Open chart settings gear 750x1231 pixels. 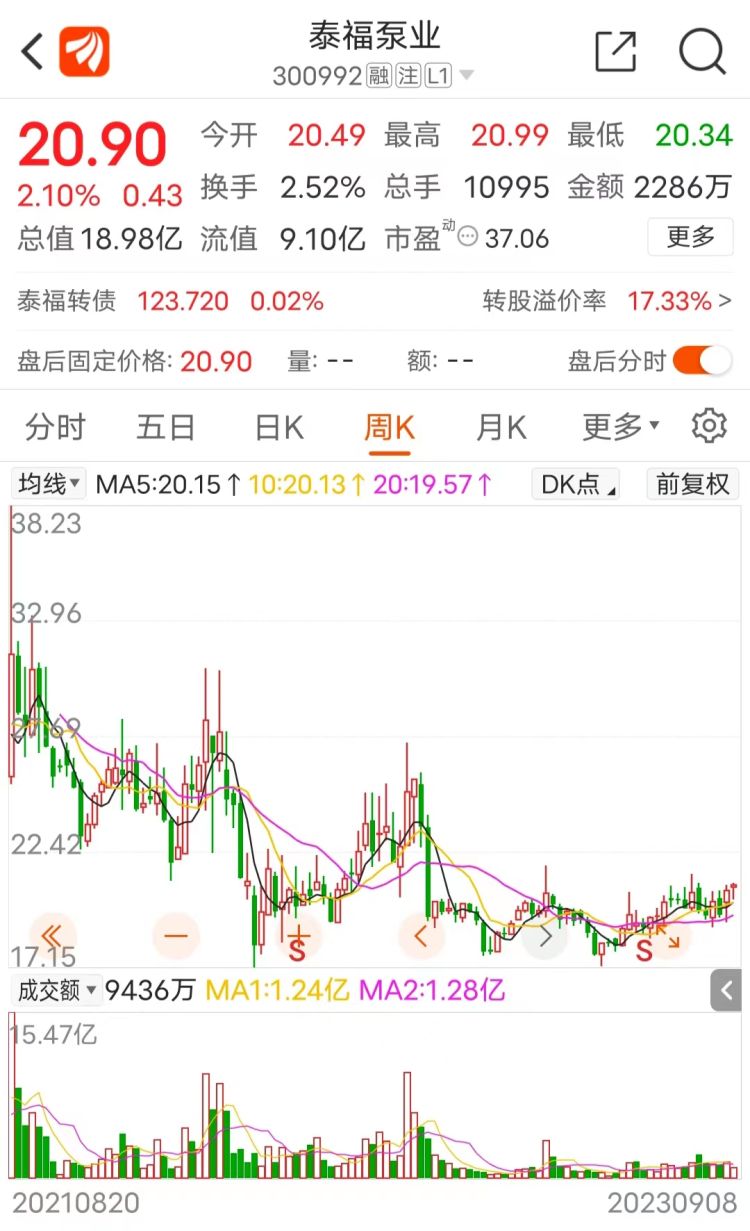point(709,426)
